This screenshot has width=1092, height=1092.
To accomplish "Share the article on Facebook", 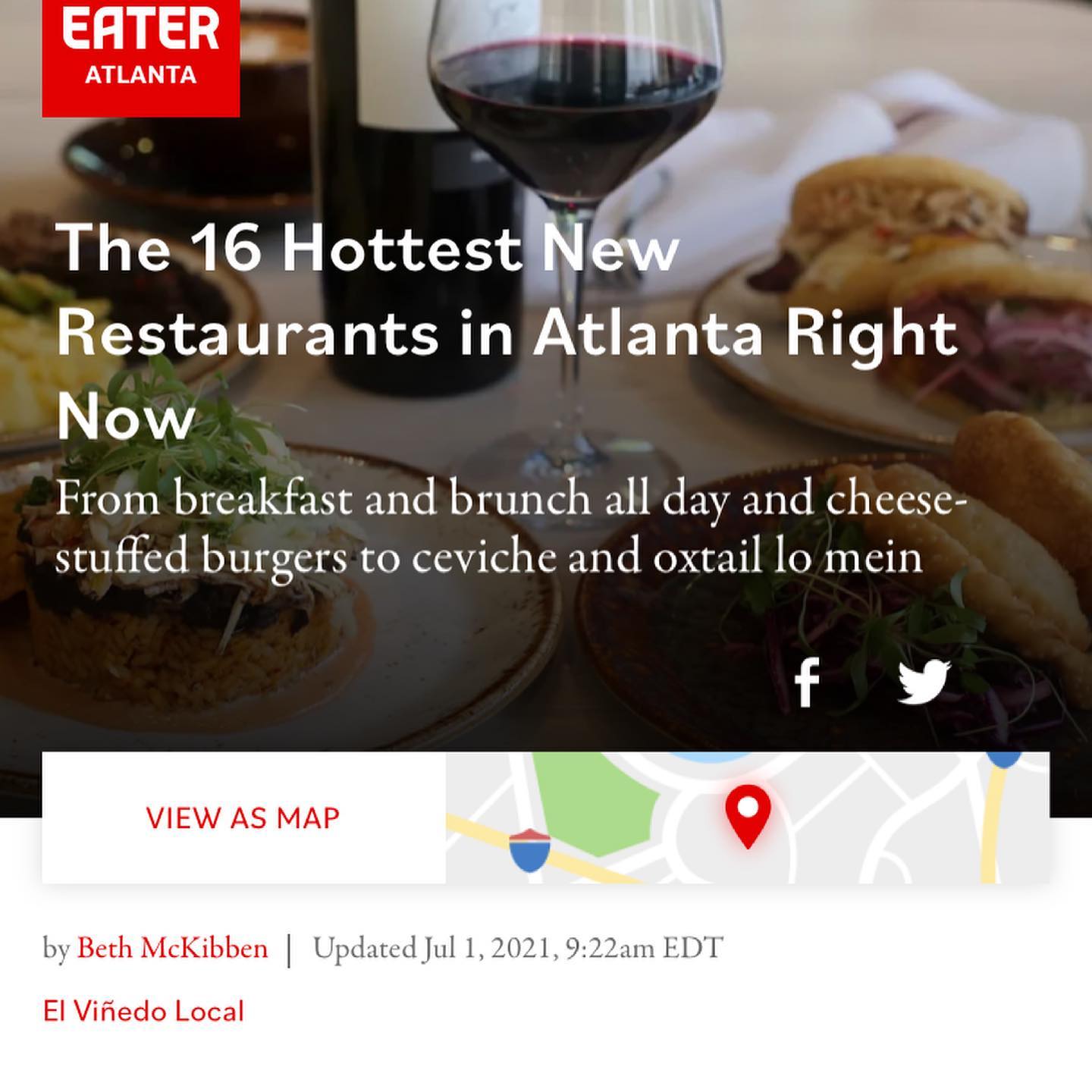I will pos(807,682).
